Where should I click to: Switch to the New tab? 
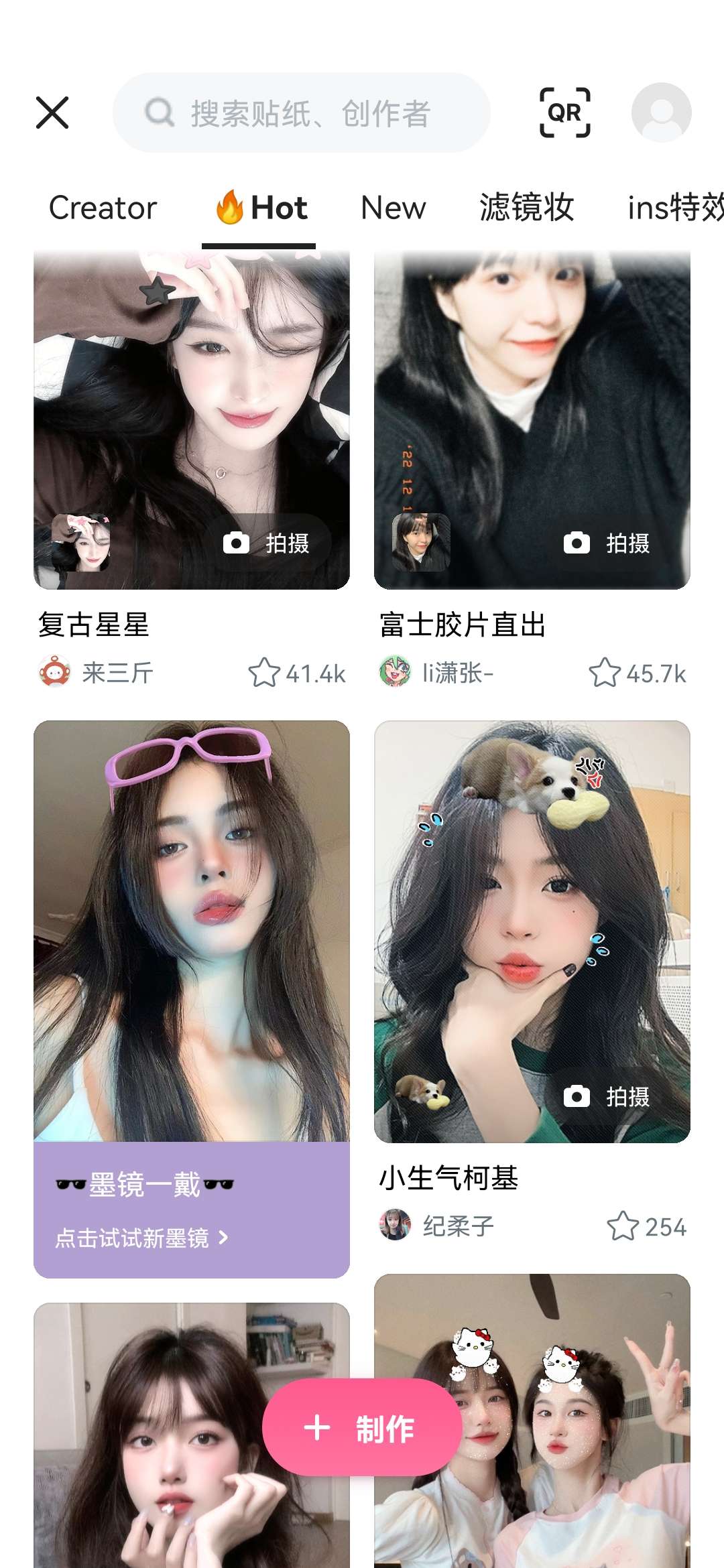coord(393,208)
